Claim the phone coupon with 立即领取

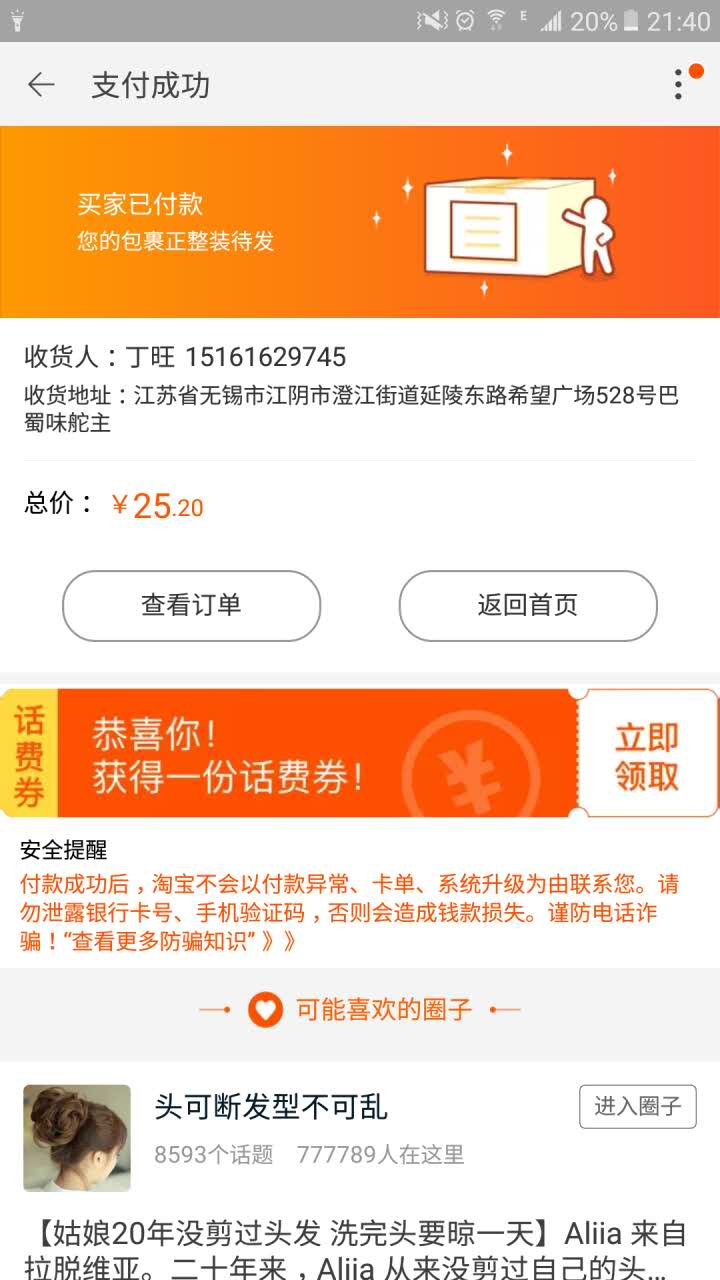point(647,755)
